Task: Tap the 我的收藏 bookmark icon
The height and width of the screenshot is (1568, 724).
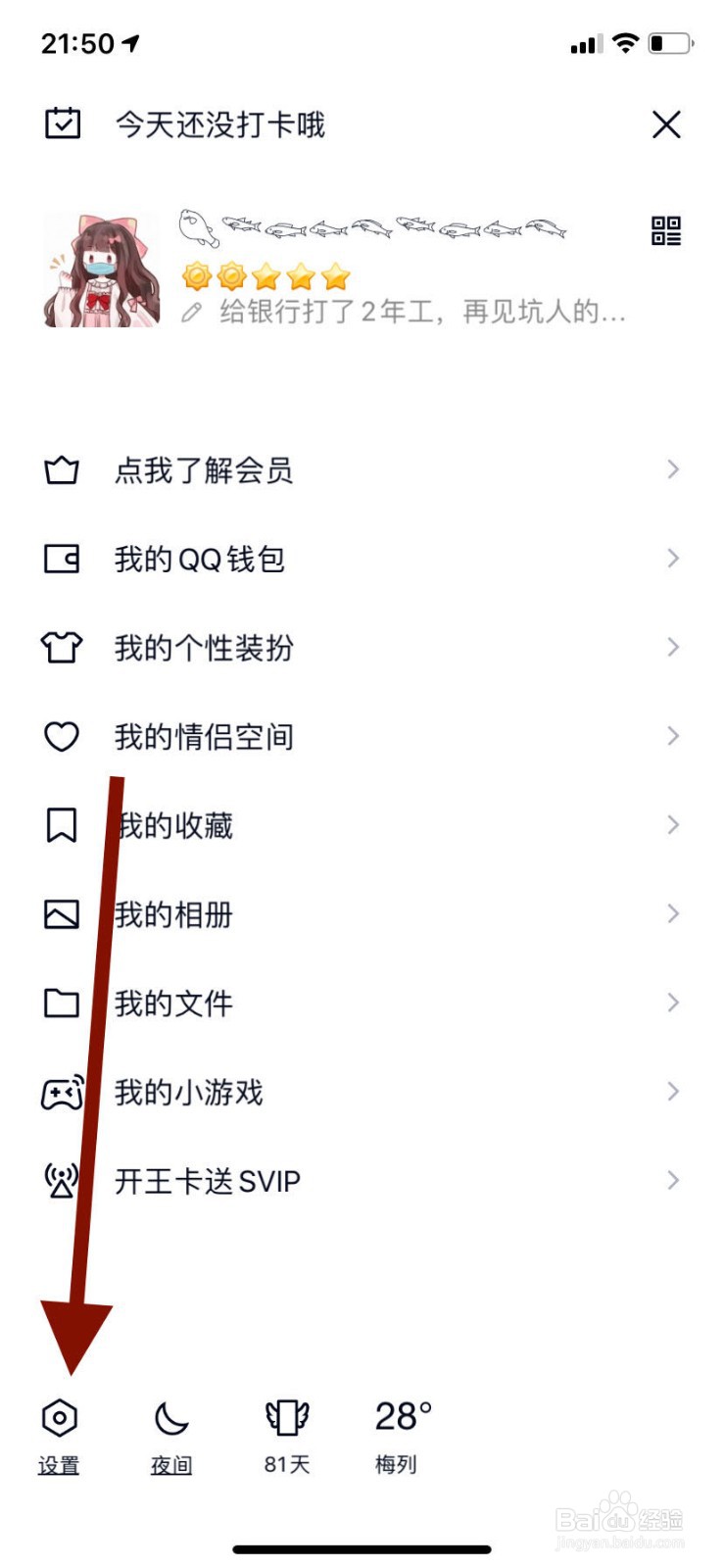Action: click(61, 825)
